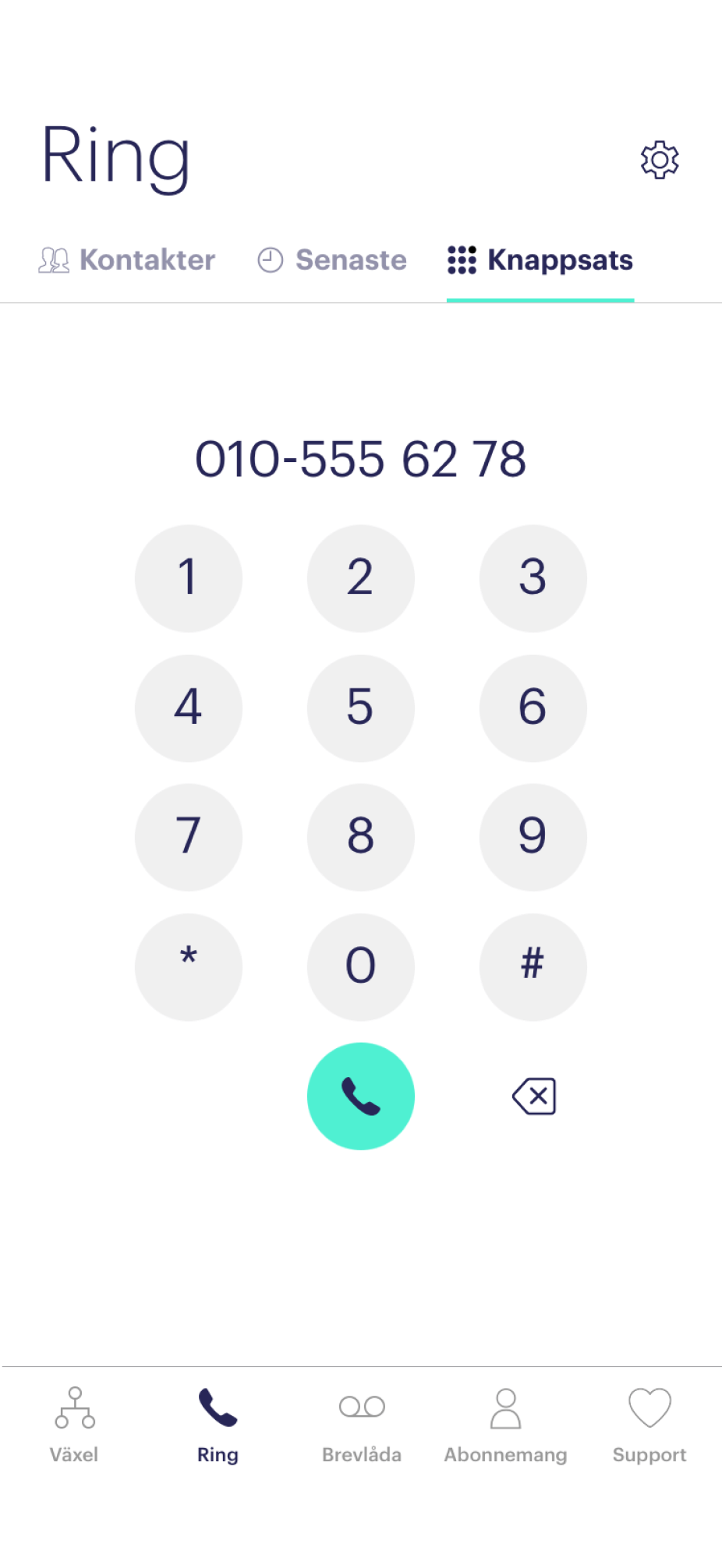Call the number with green phone button
722x1568 pixels.
click(361, 1097)
